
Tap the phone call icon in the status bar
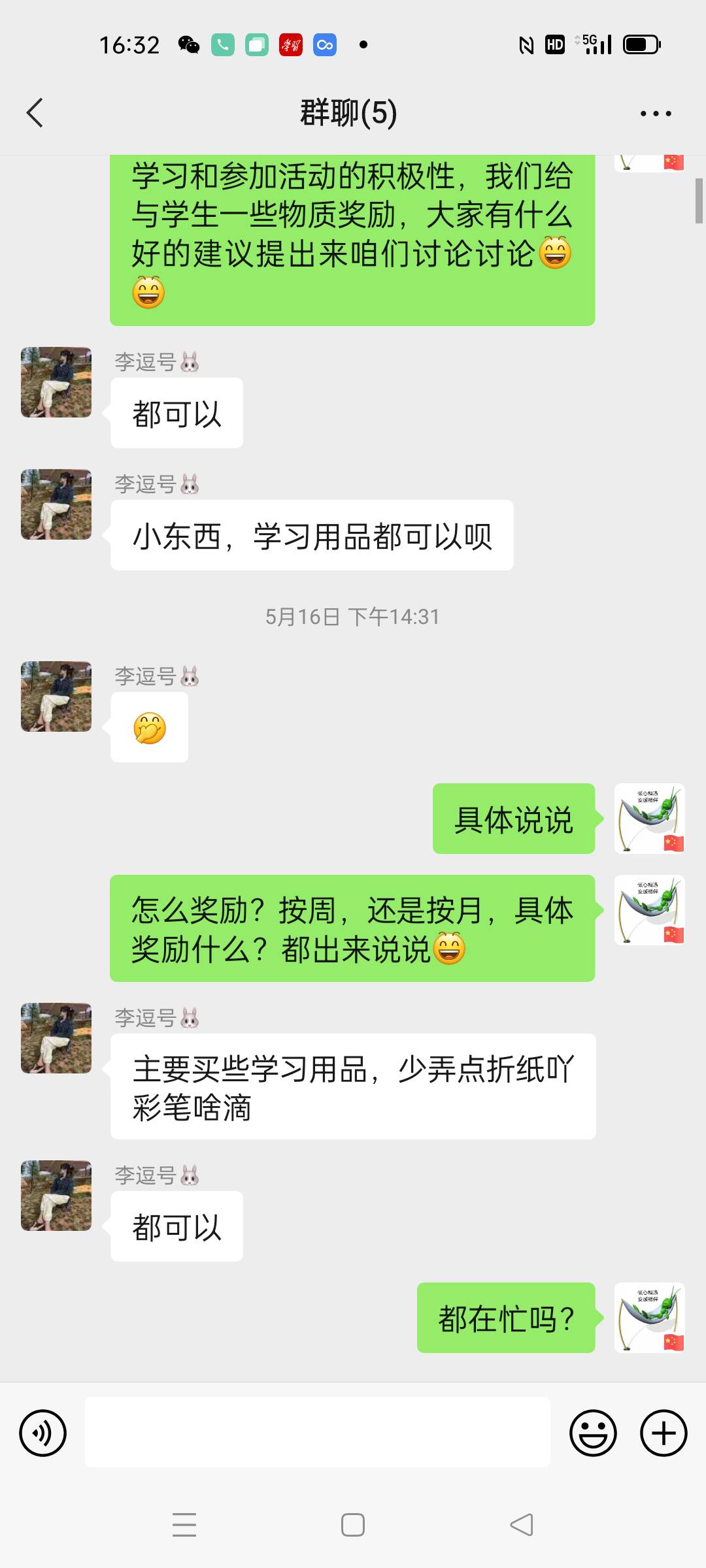pos(223,44)
